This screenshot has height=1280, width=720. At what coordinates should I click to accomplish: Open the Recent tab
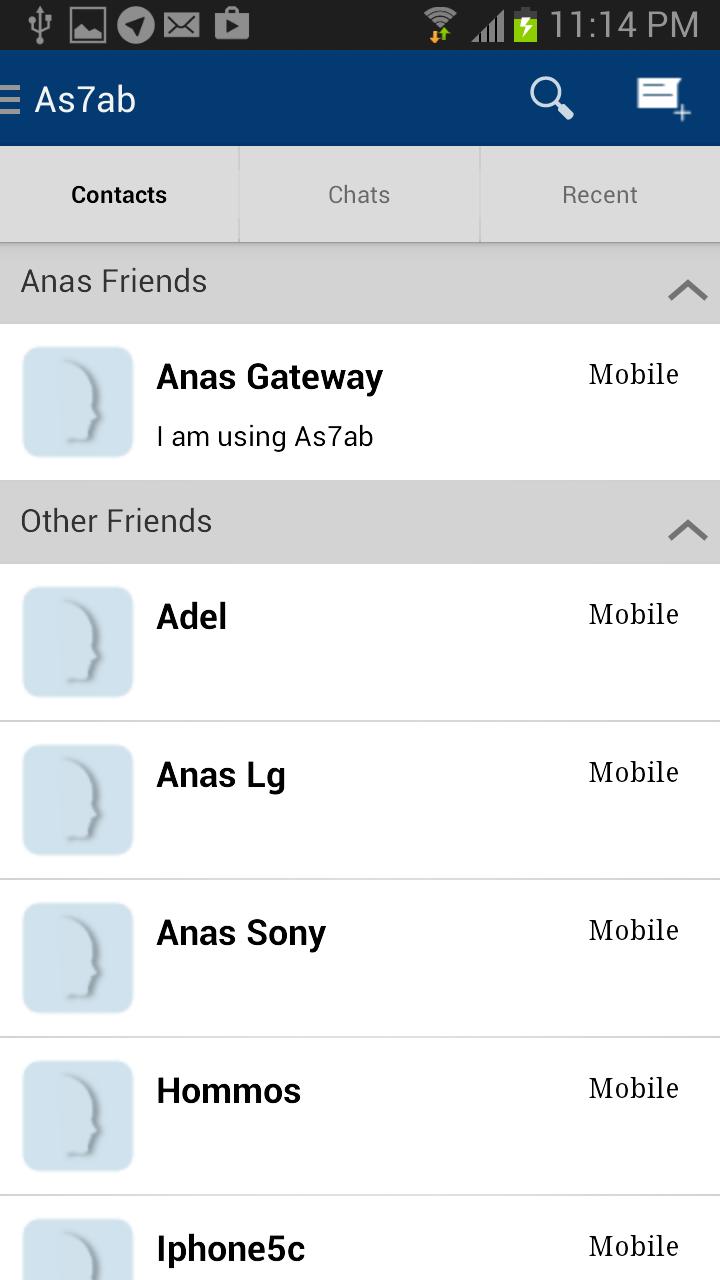[600, 194]
